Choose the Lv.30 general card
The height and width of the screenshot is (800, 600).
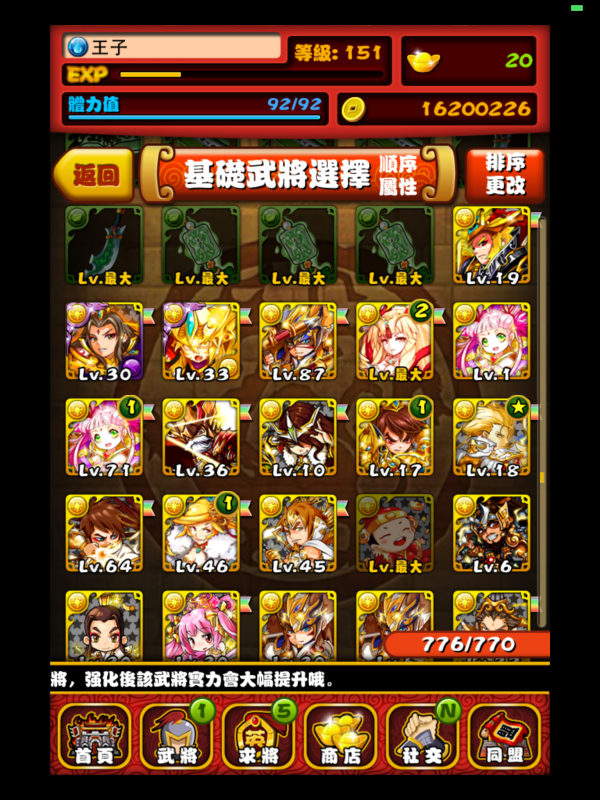104,341
